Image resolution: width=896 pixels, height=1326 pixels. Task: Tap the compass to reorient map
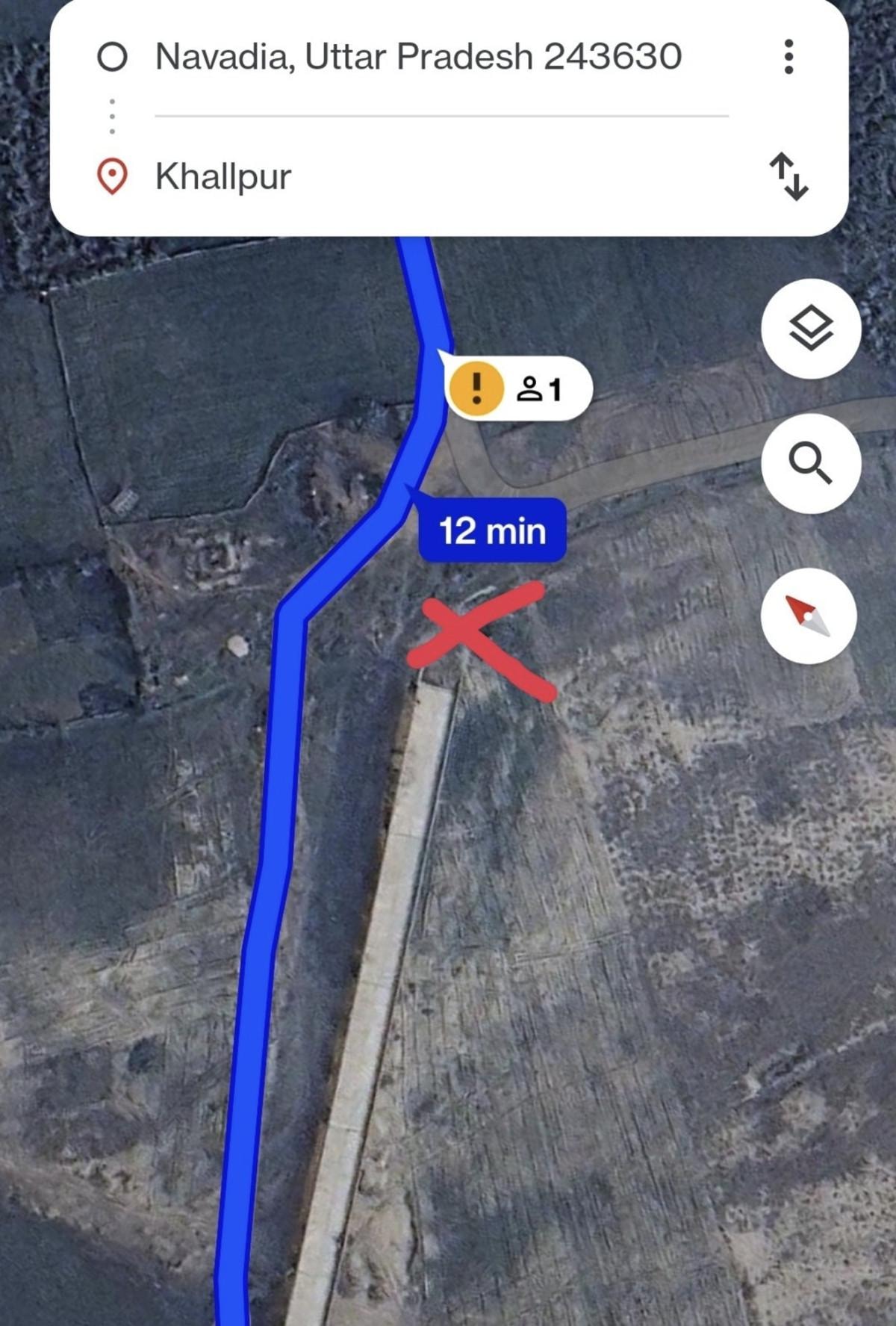point(808,616)
